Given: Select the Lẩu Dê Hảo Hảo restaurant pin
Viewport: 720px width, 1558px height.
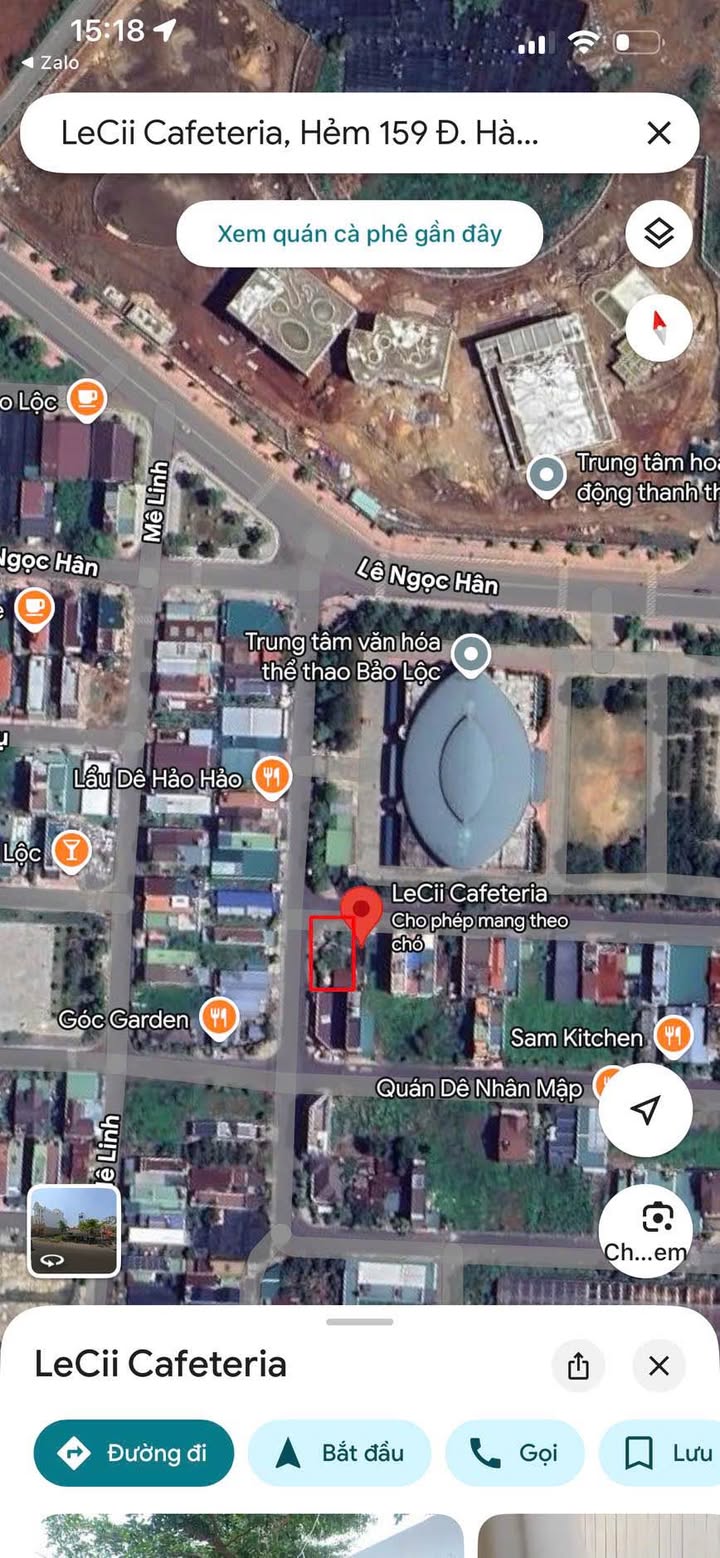Looking at the screenshot, I should click(271, 777).
